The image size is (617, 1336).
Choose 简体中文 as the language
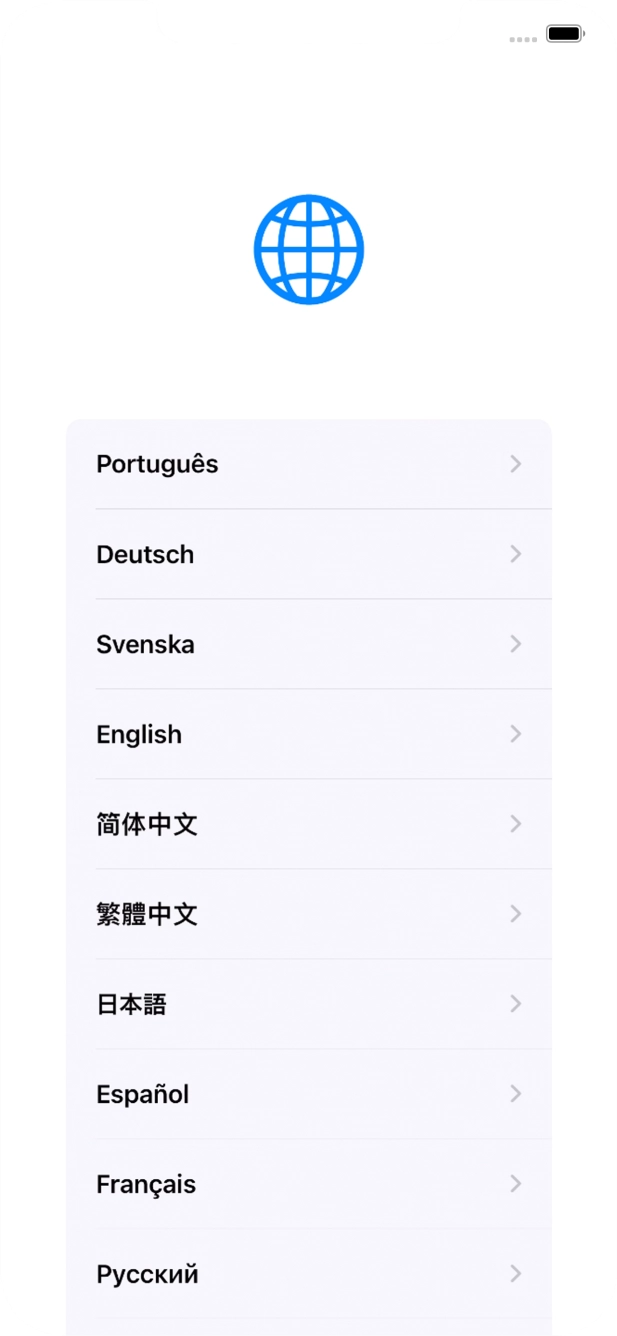click(308, 824)
